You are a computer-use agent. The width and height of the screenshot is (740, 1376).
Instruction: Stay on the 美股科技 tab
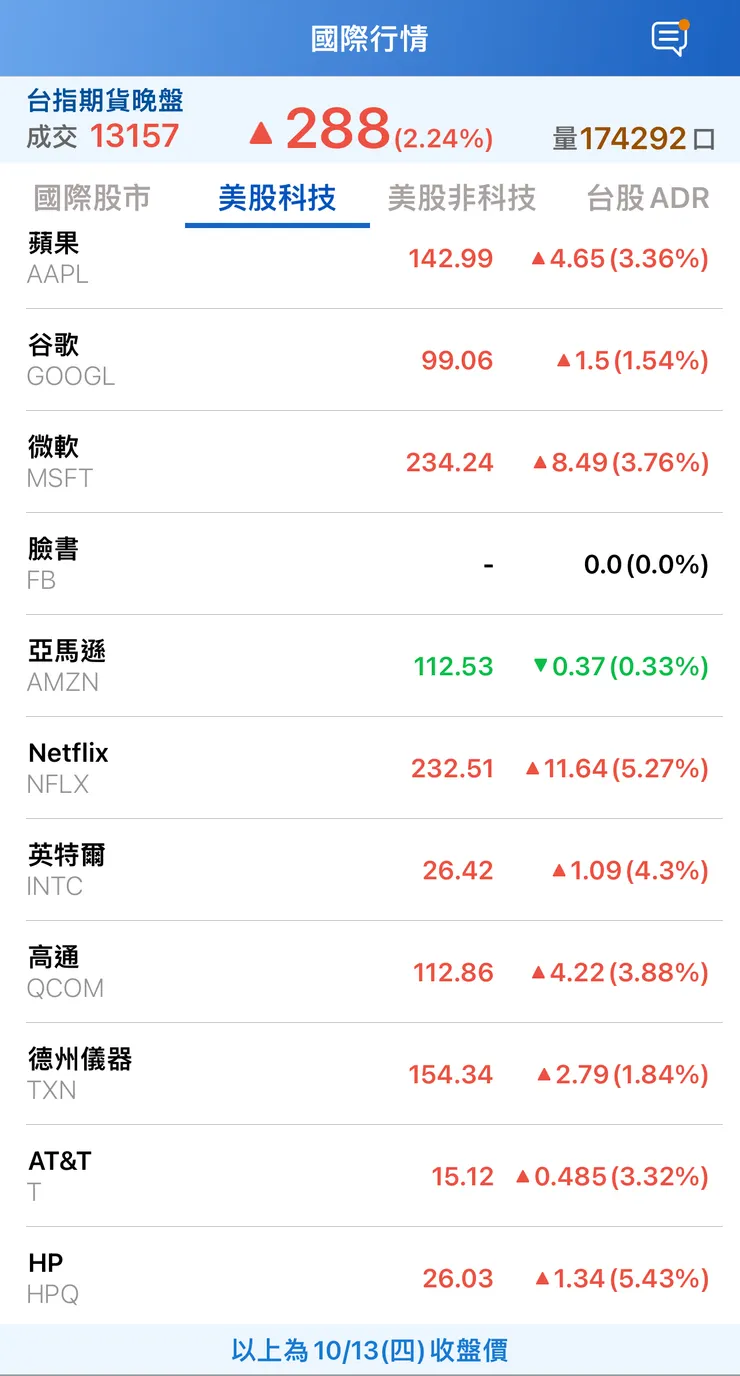(276, 198)
